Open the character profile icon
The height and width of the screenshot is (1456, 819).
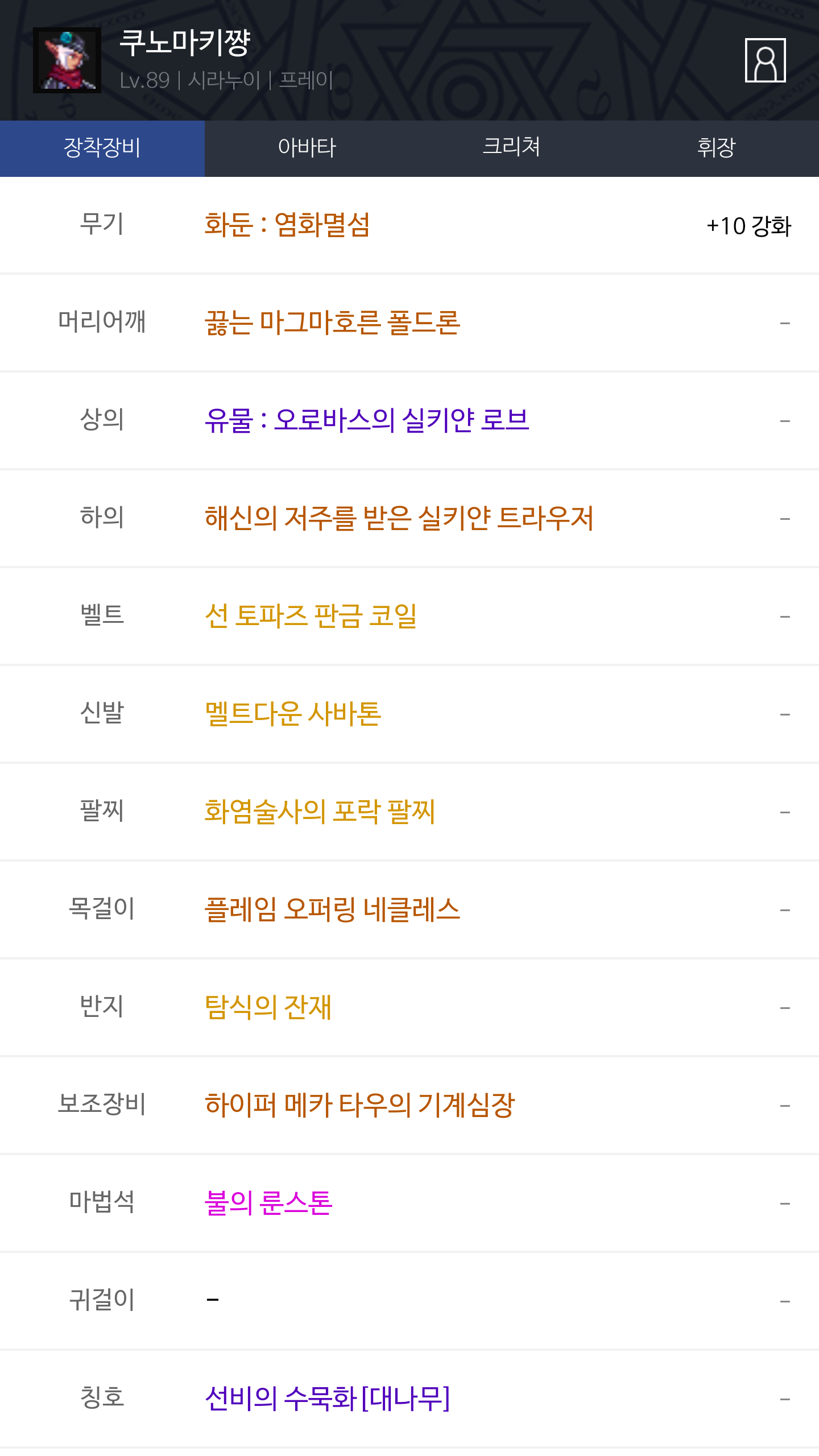tap(765, 60)
